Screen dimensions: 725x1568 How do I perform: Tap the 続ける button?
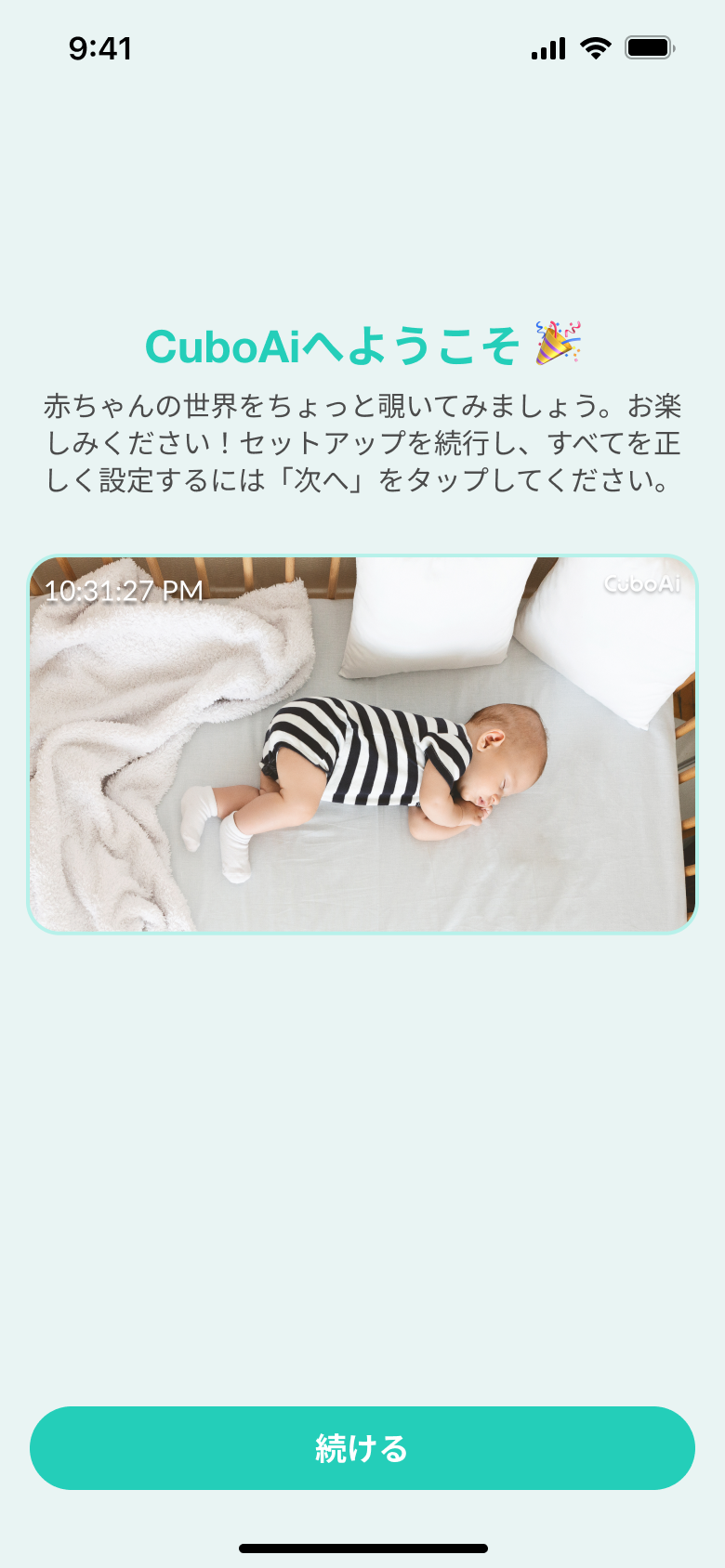[362, 1447]
